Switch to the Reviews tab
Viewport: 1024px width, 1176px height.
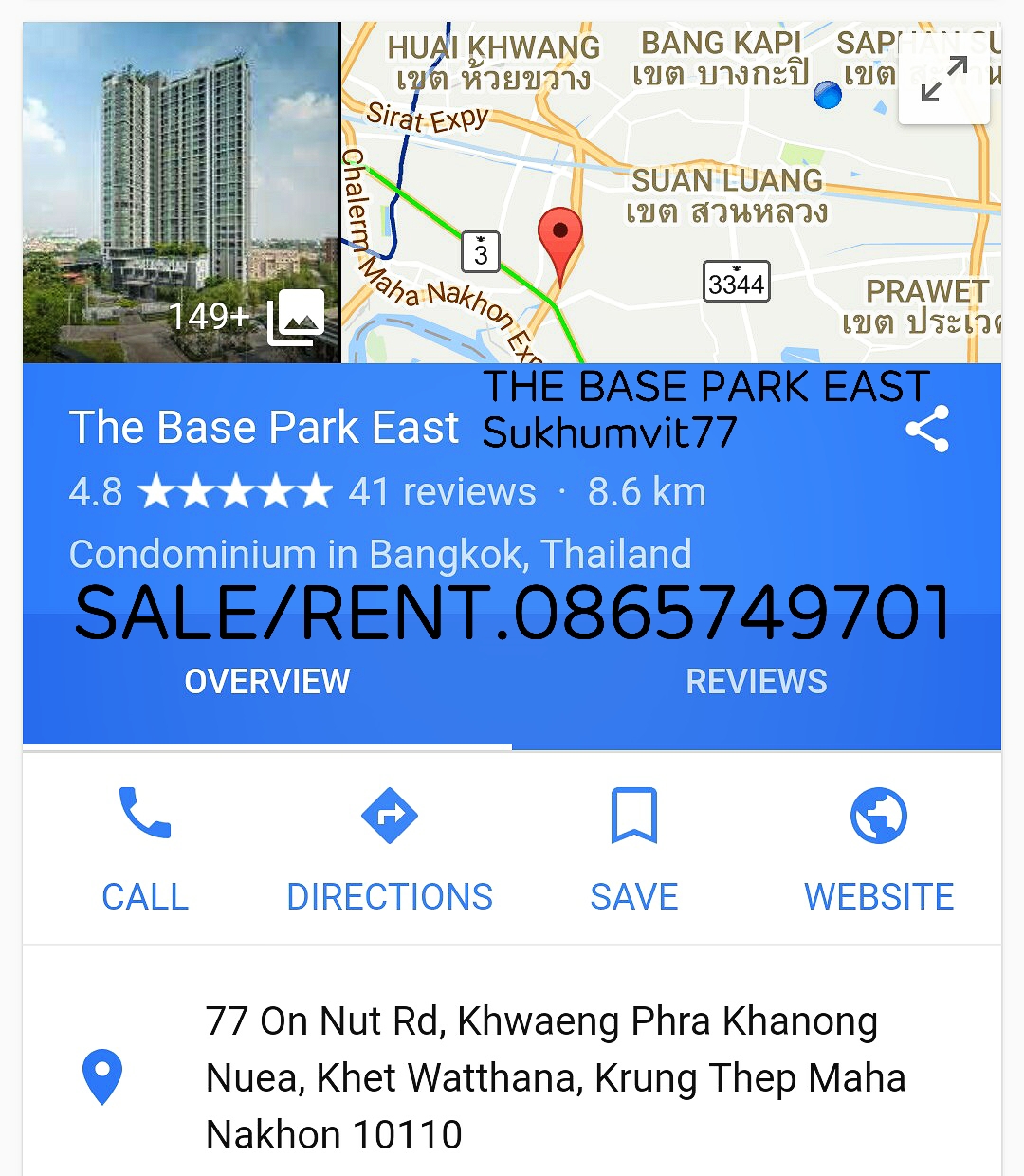(x=756, y=682)
